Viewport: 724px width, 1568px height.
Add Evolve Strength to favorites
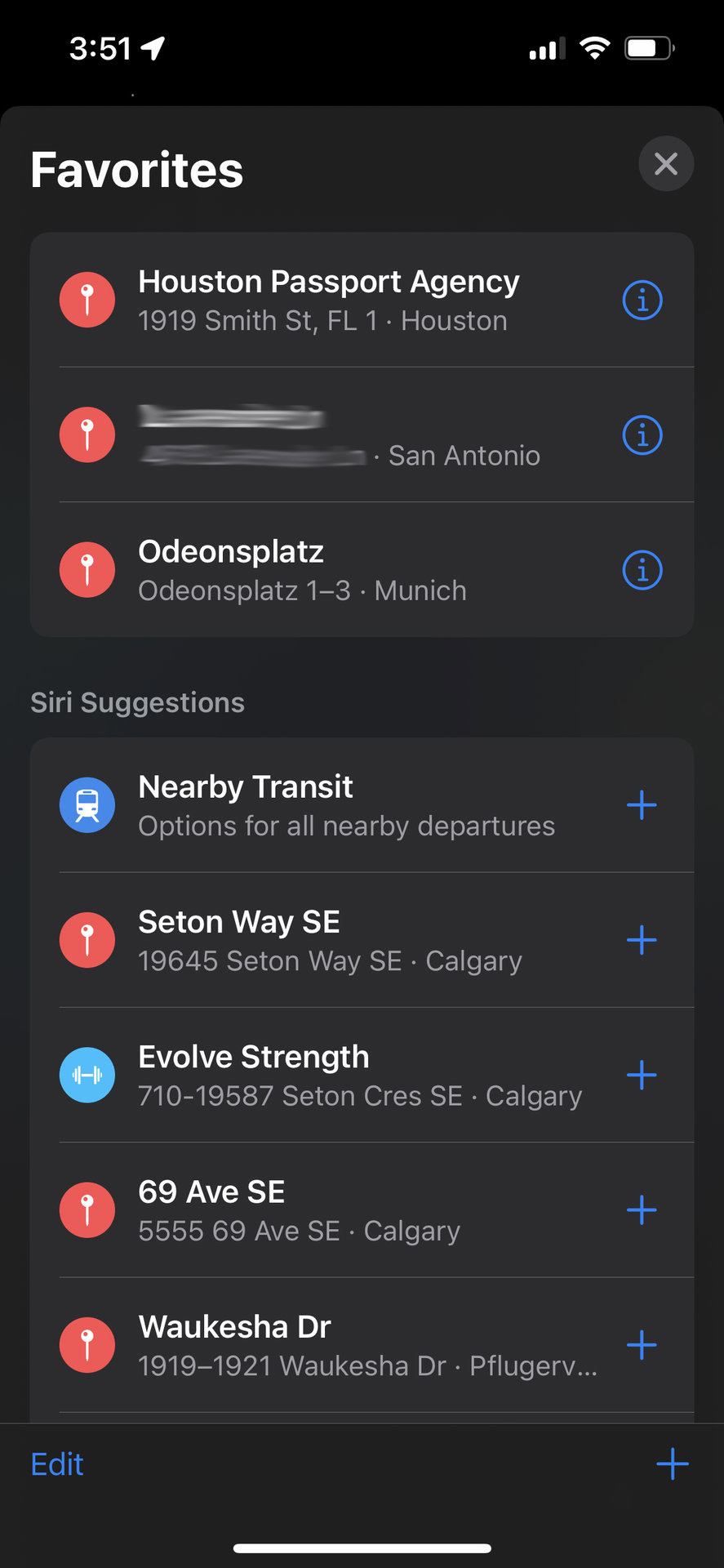click(642, 1075)
